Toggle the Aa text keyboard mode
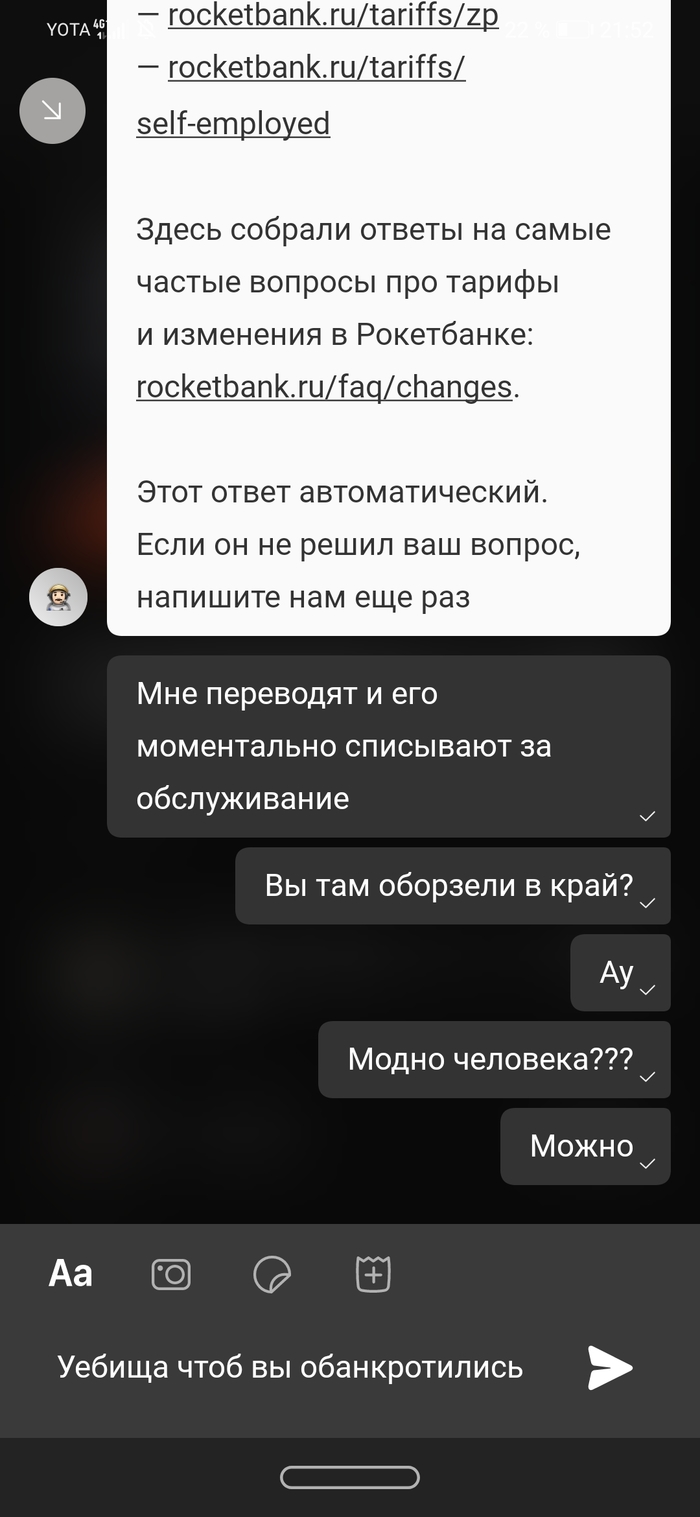 [x=70, y=1273]
